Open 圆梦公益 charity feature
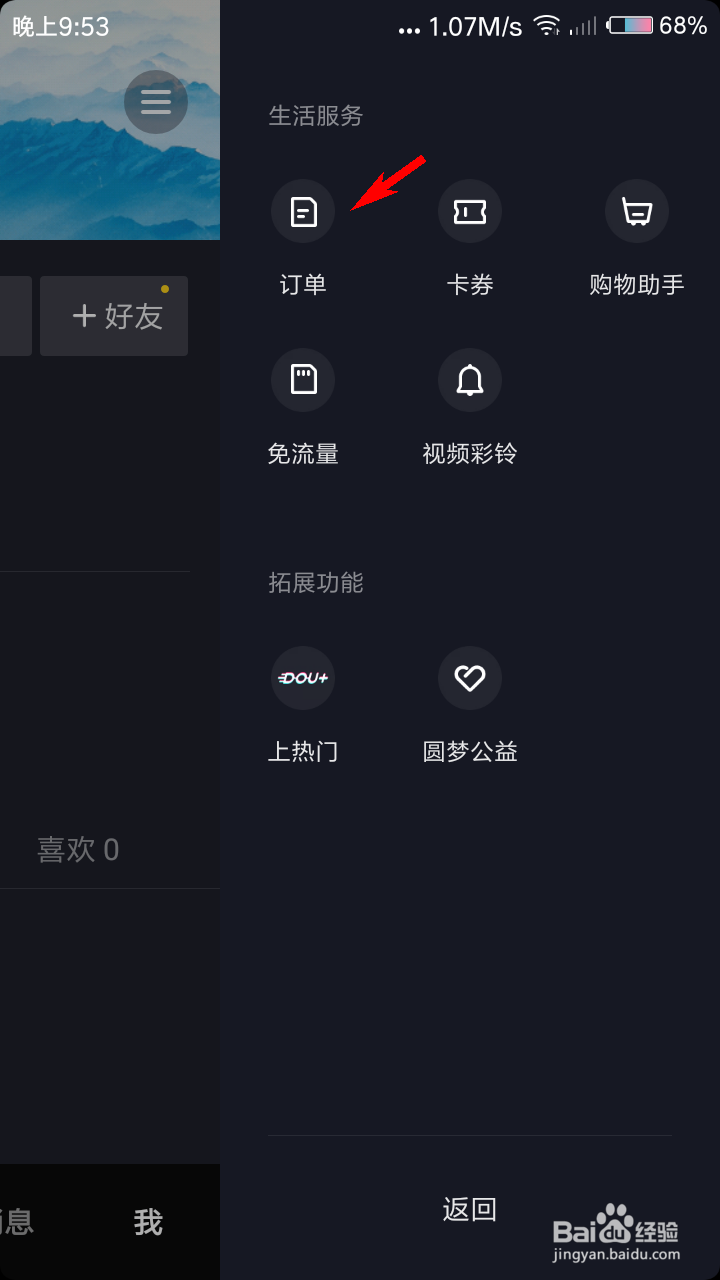Image resolution: width=720 pixels, height=1280 pixels. pos(470,678)
